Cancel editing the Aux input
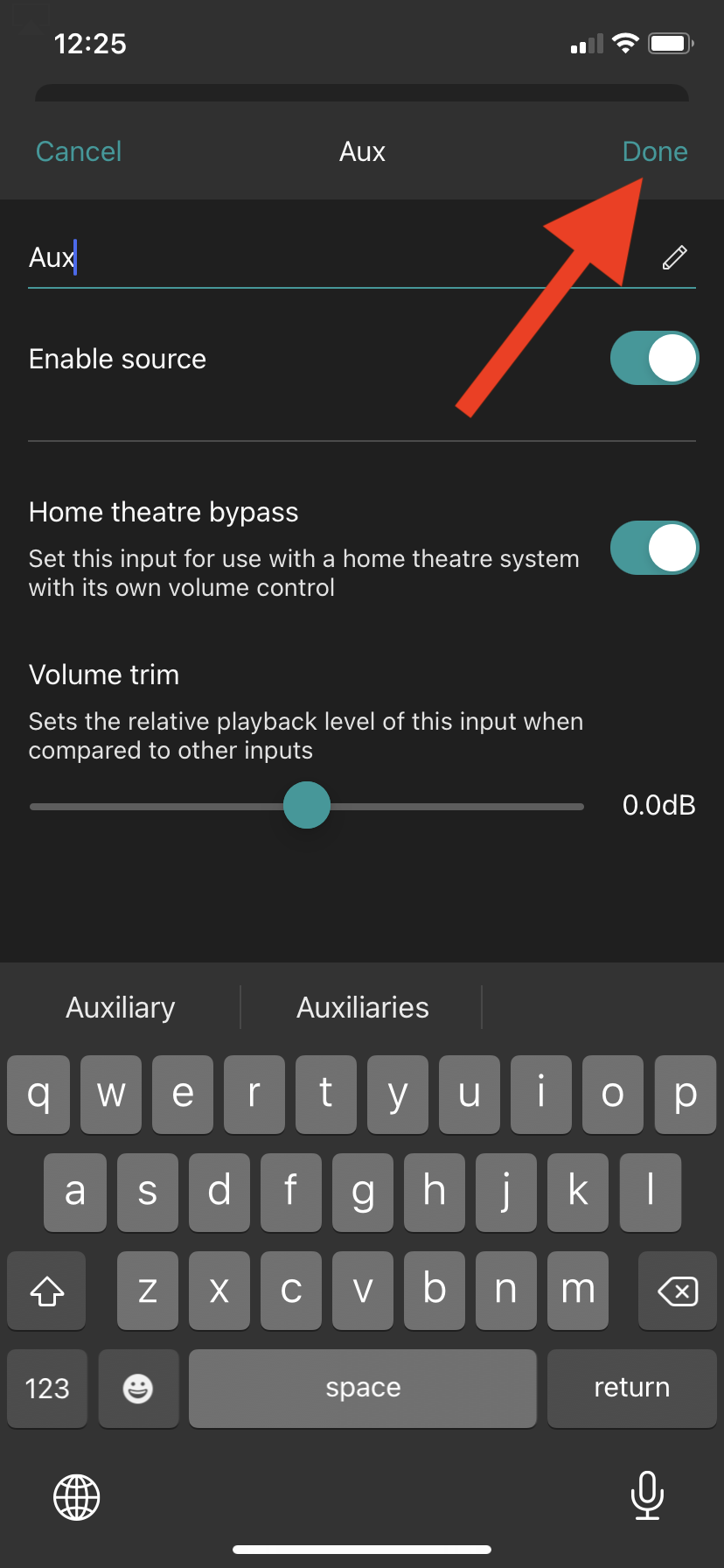The height and width of the screenshot is (1568, 724). coord(79,150)
